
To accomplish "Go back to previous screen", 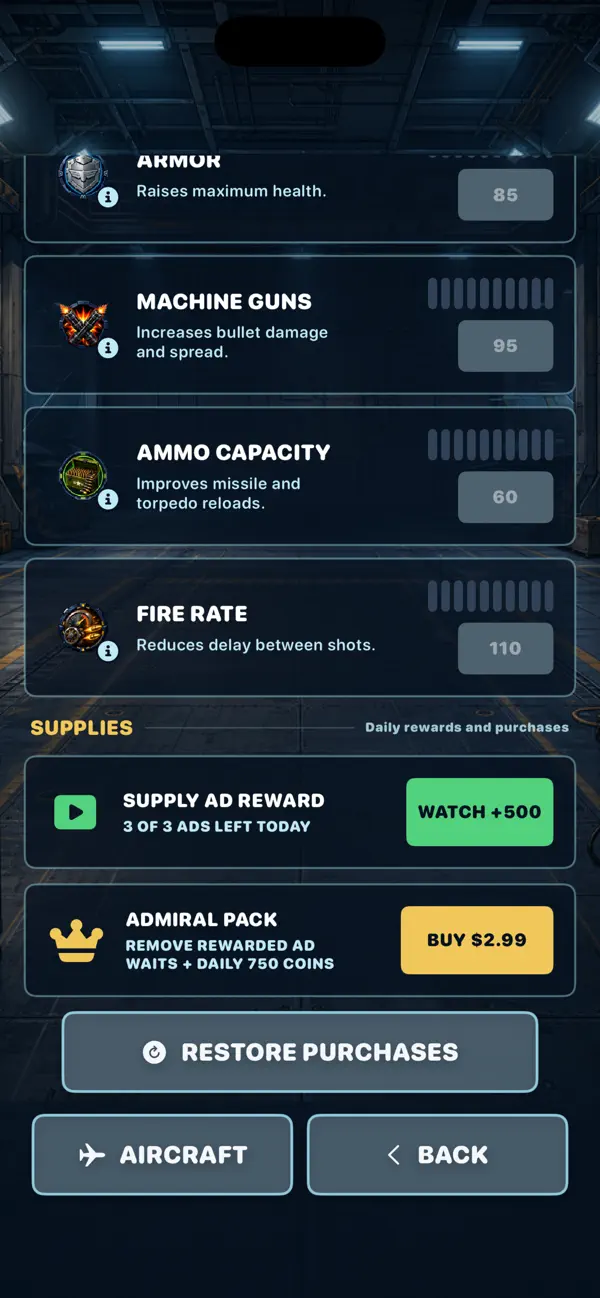I will coord(437,1155).
